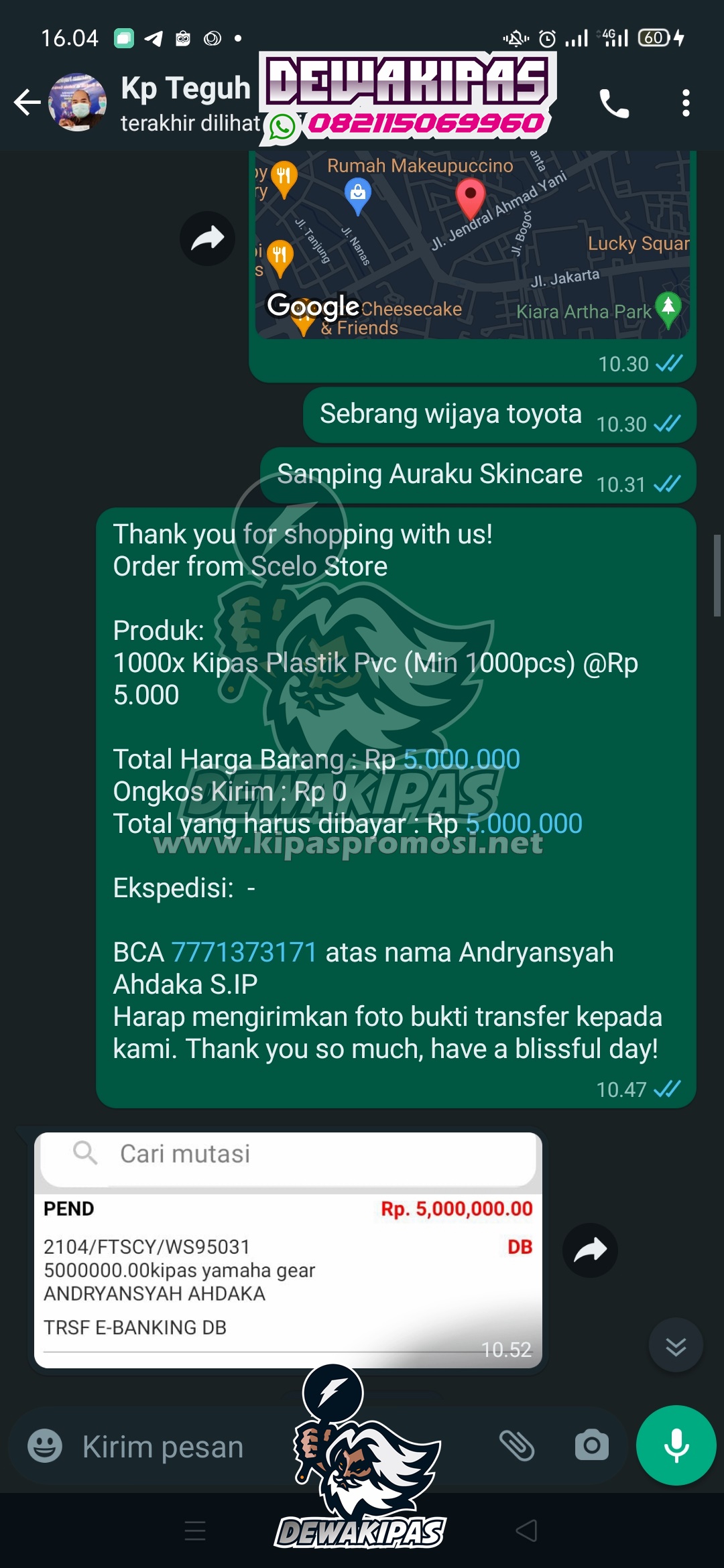Viewport: 724px width, 1568px height.
Task: Open recent apps from the navigation bar
Action: [195, 1531]
